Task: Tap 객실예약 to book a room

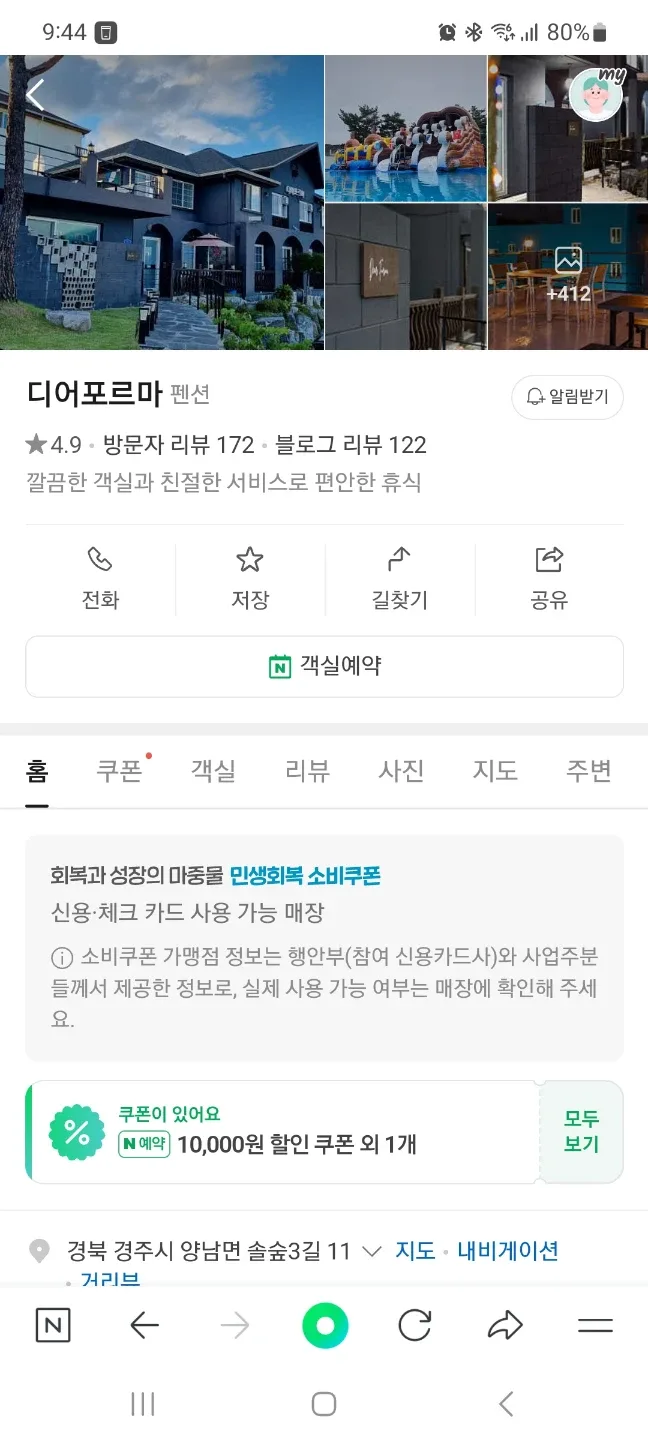Action: coord(324,666)
